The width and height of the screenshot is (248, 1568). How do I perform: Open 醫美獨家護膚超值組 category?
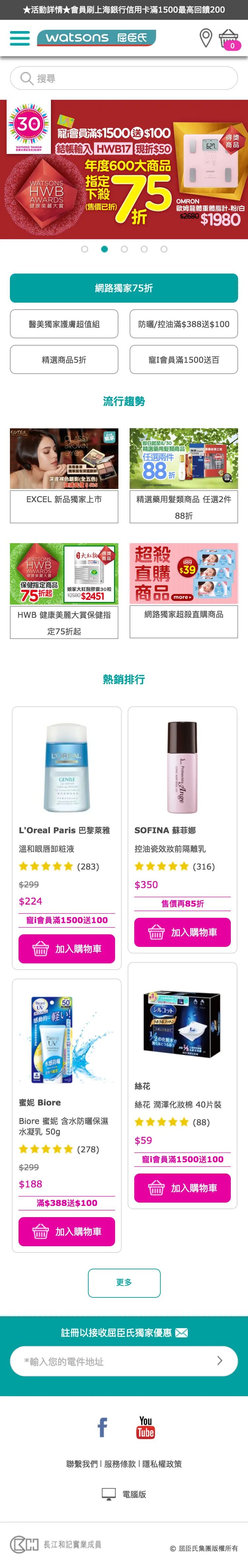(x=64, y=324)
